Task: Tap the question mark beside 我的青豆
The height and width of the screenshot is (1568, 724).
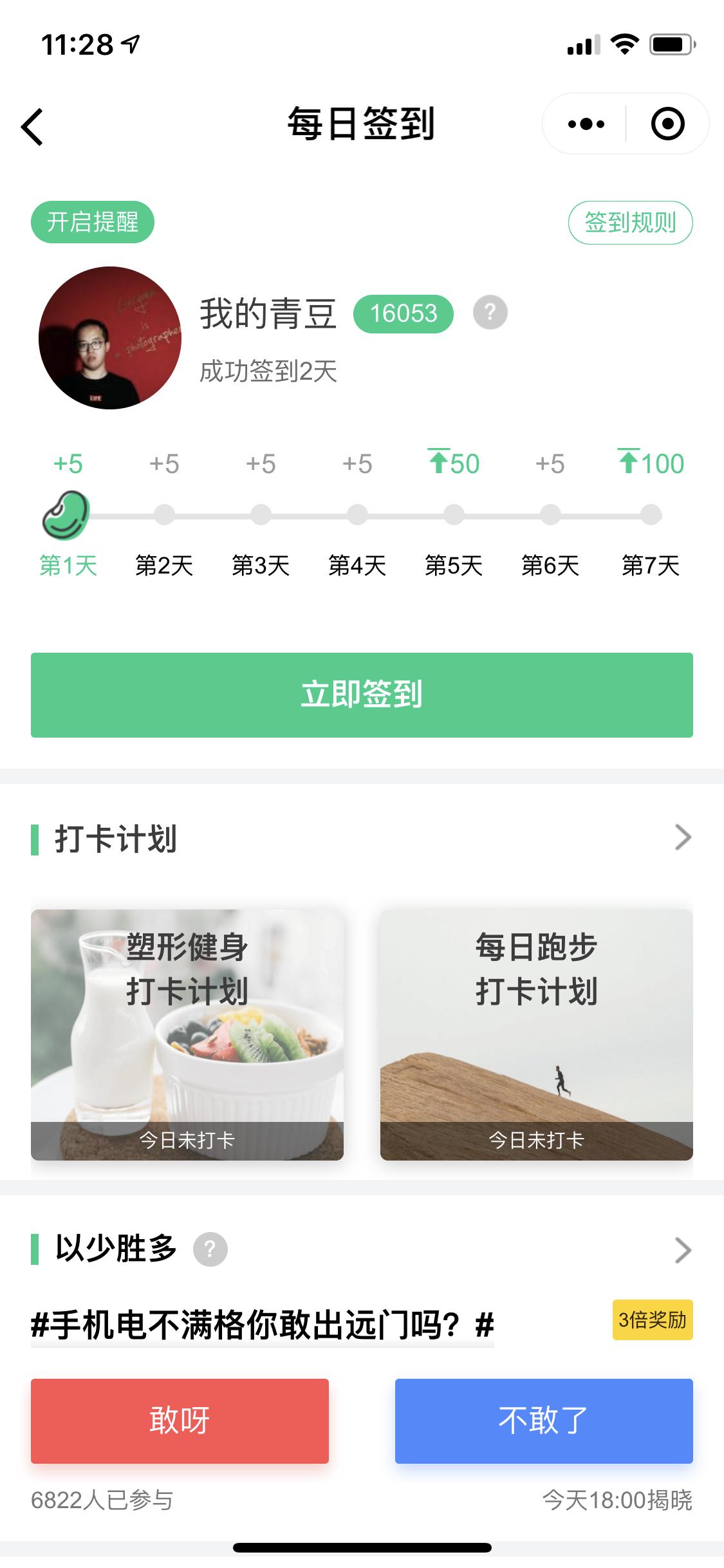Action: [490, 312]
